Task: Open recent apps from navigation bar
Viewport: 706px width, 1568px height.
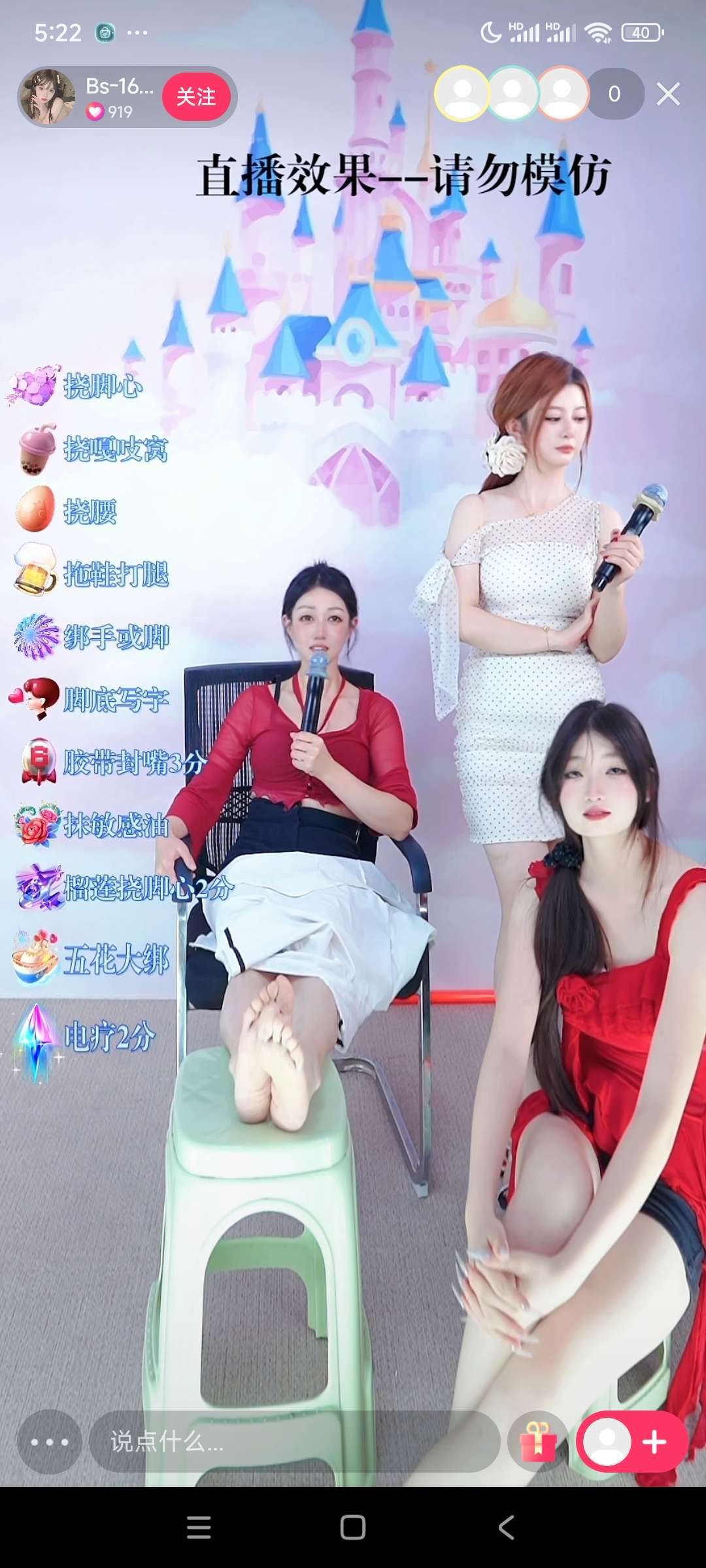Action: tap(199, 1527)
